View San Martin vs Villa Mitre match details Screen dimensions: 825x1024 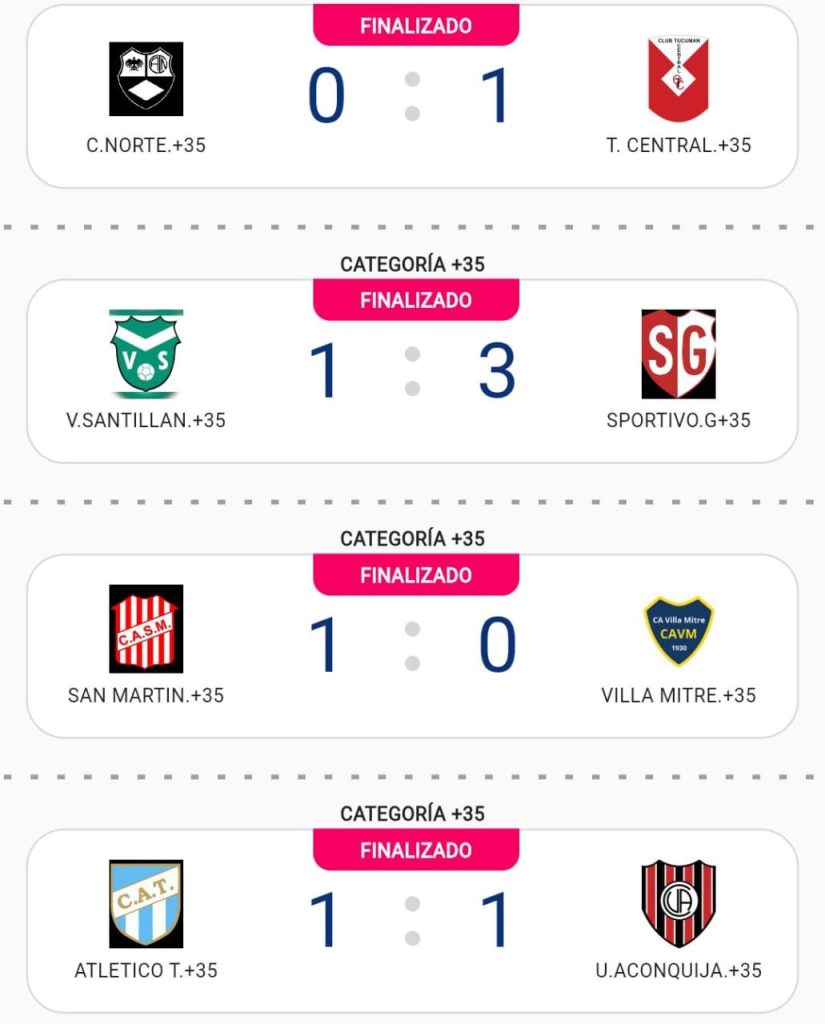click(x=412, y=647)
